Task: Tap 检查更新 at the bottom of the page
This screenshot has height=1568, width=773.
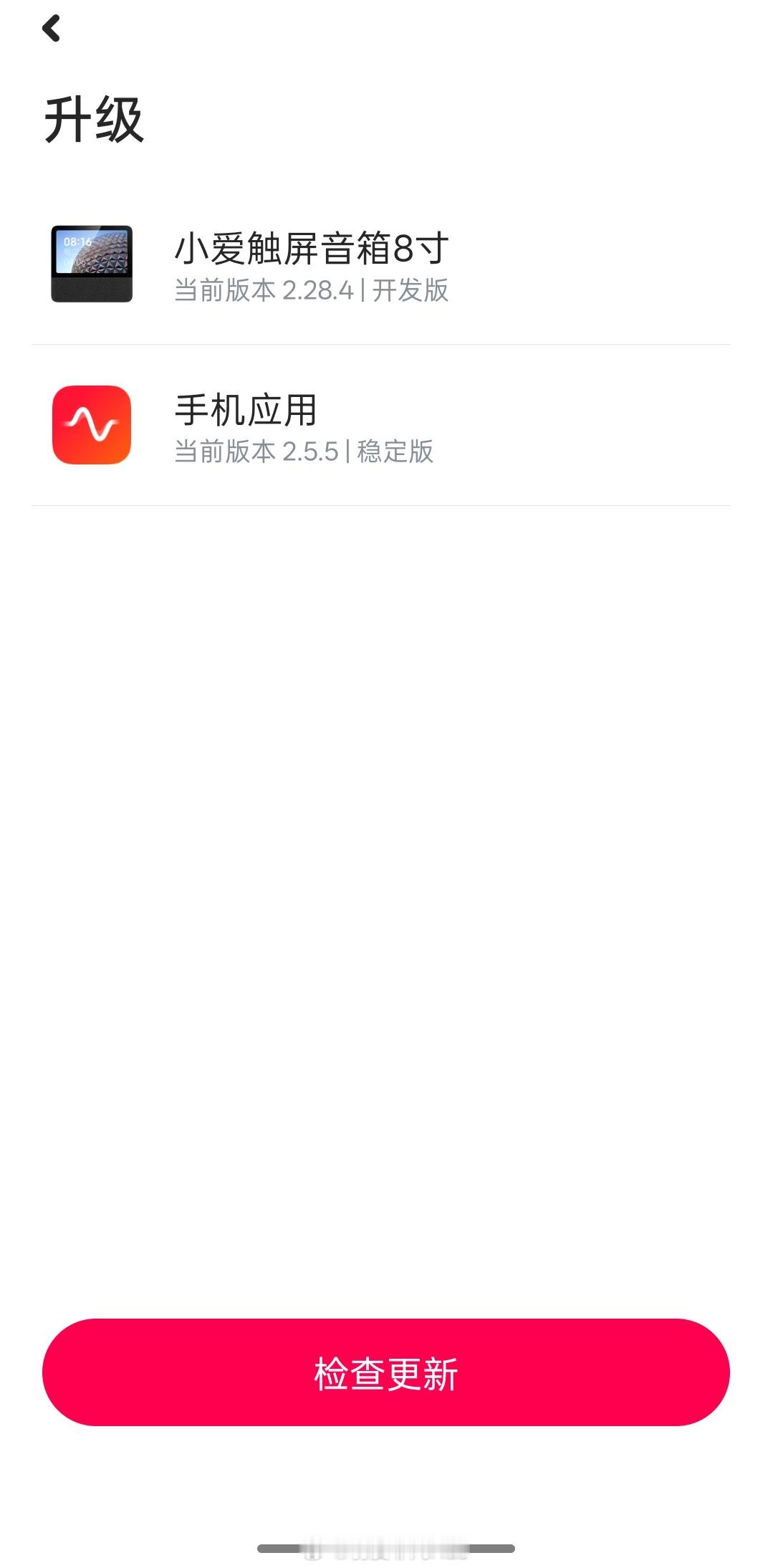Action: pos(386,1377)
